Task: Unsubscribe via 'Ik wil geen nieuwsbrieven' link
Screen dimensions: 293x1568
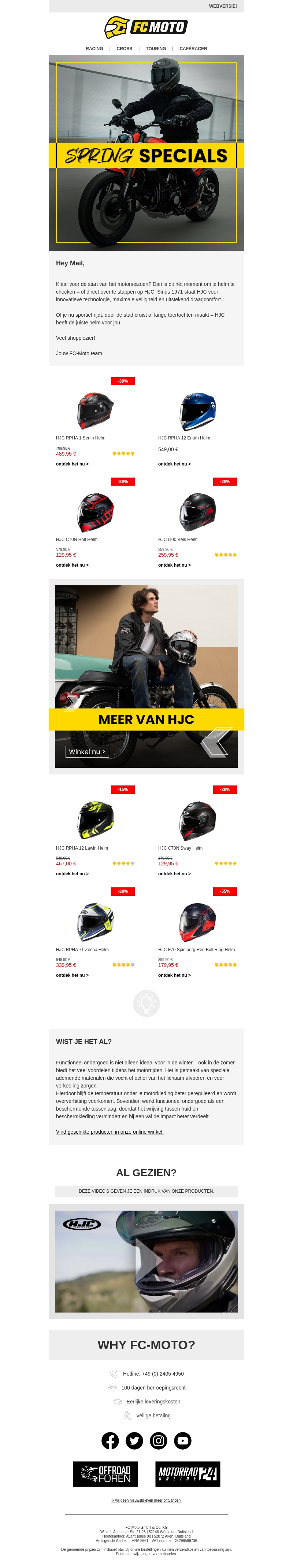Action: coord(146,1500)
